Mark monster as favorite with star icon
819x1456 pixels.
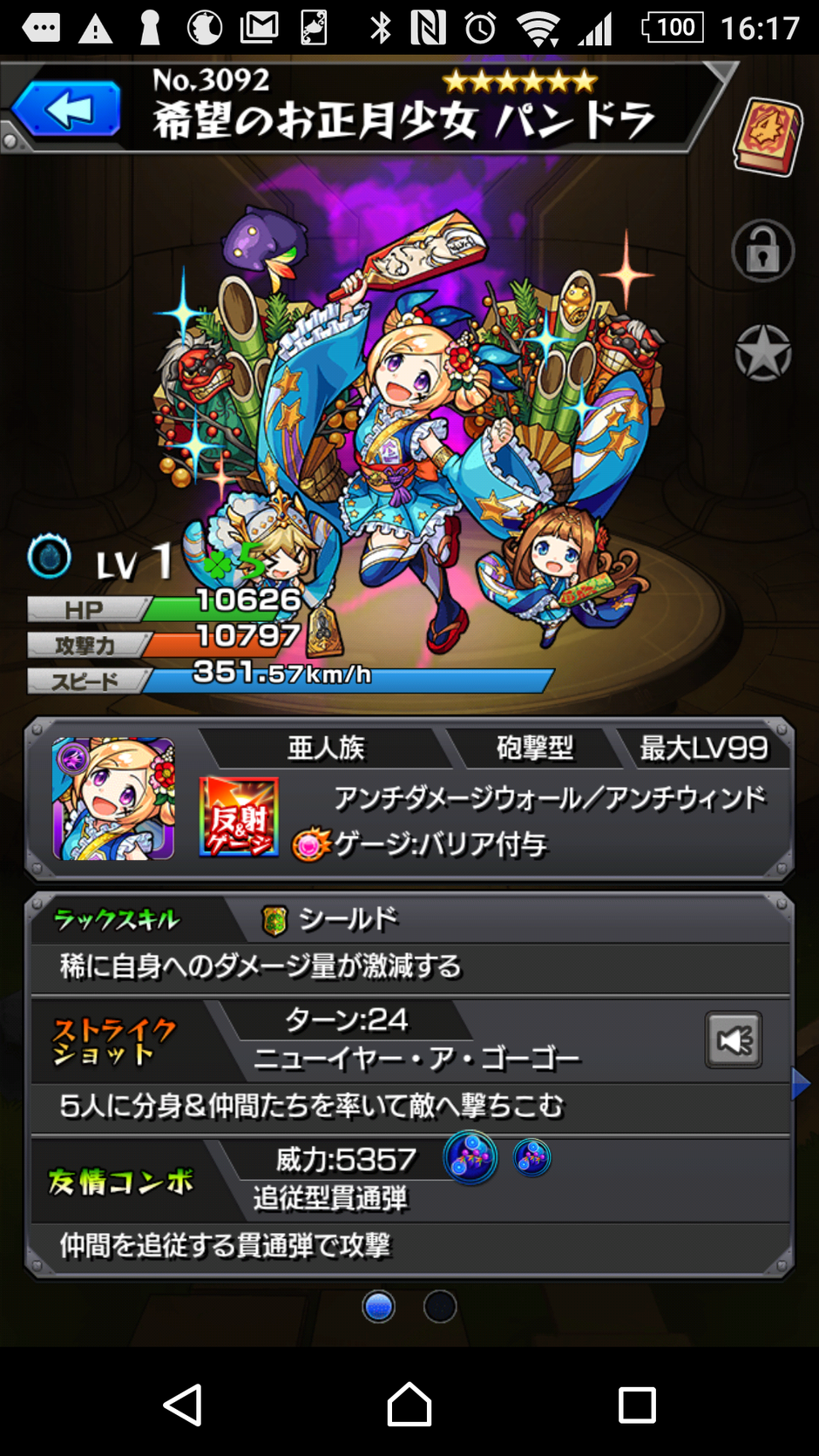pyautogui.click(x=763, y=354)
